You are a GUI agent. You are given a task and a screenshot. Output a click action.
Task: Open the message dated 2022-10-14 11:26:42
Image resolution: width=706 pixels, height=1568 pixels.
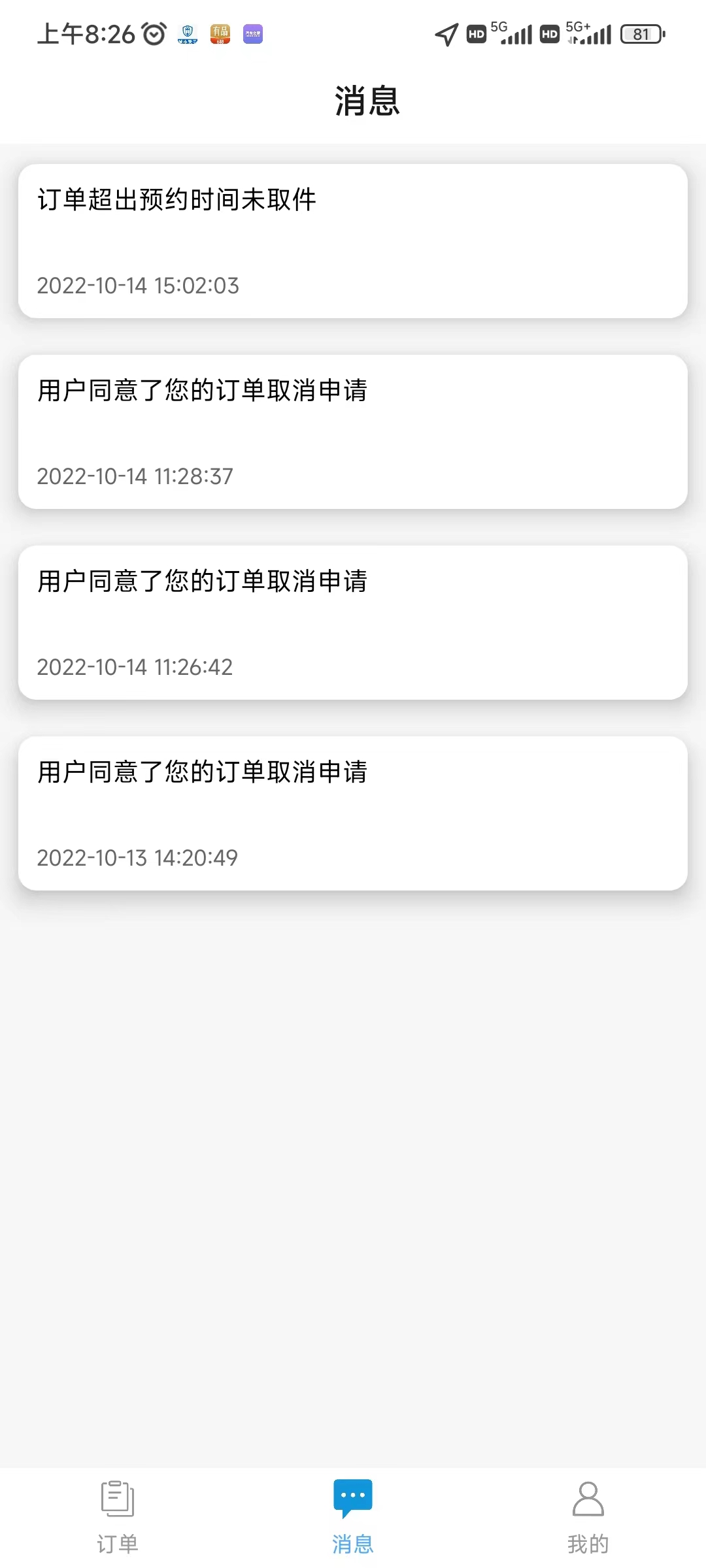353,623
